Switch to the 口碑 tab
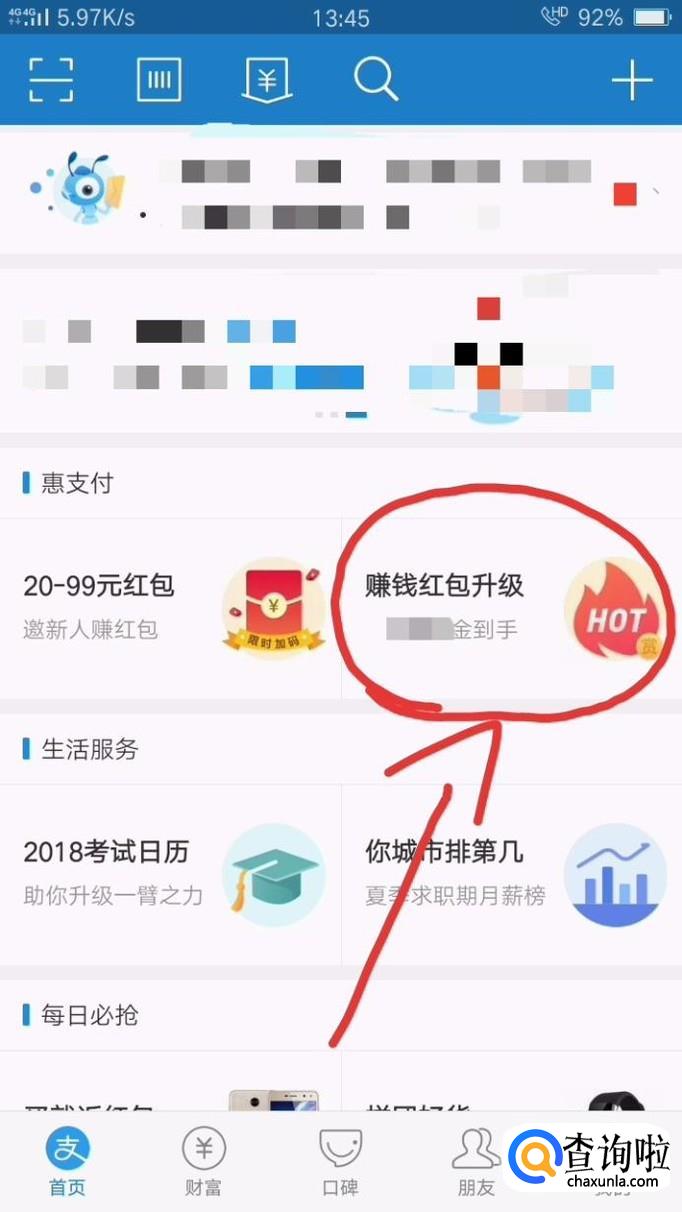 click(x=340, y=1162)
